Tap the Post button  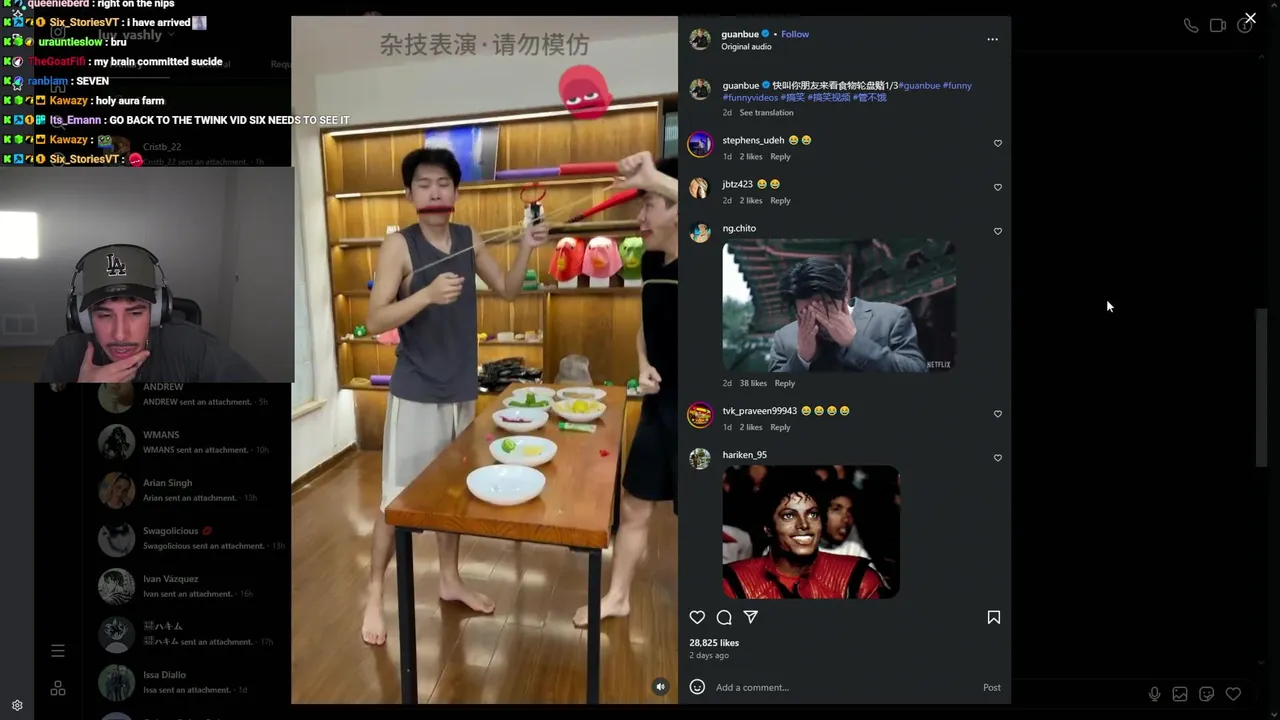pos(991,687)
